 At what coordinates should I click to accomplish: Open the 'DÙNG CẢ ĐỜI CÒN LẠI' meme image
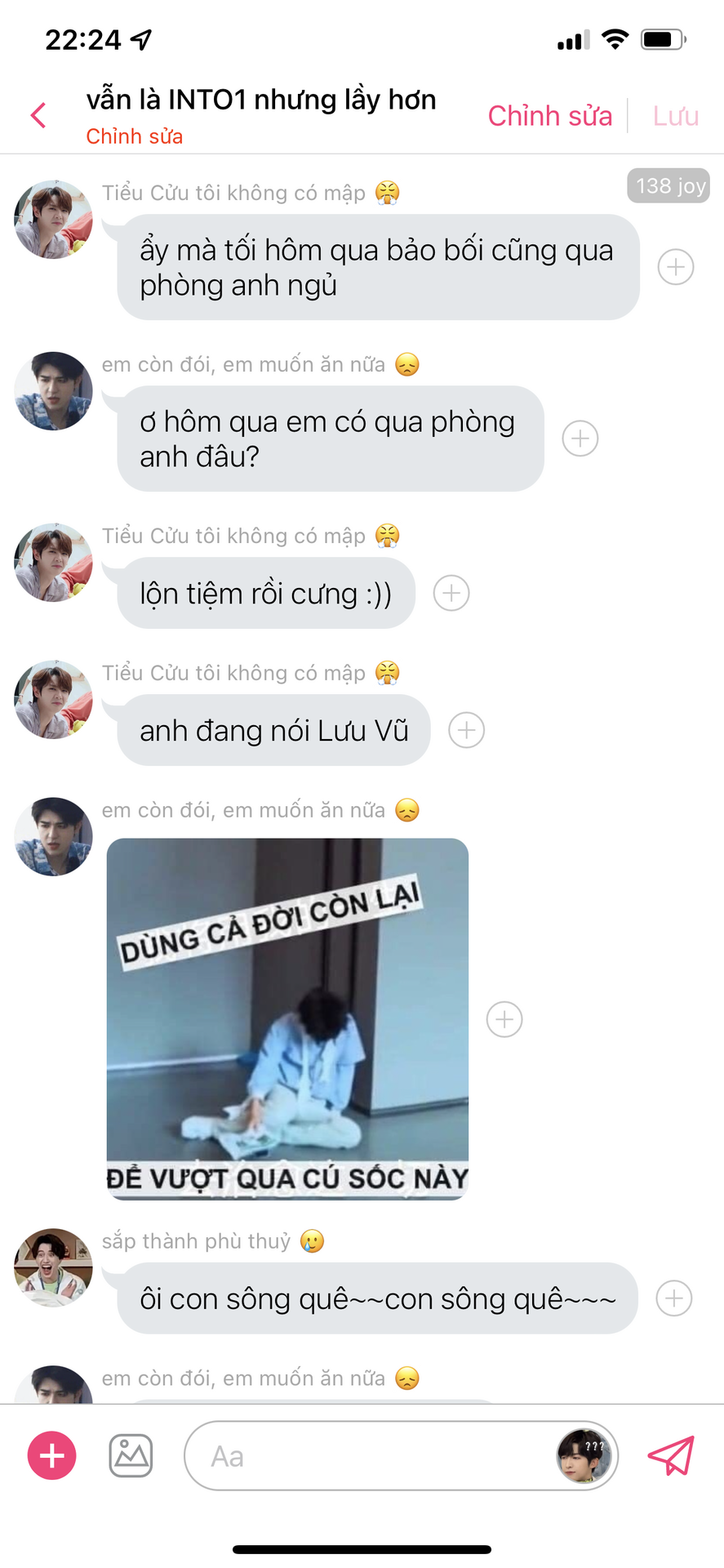pyautogui.click(x=287, y=1018)
